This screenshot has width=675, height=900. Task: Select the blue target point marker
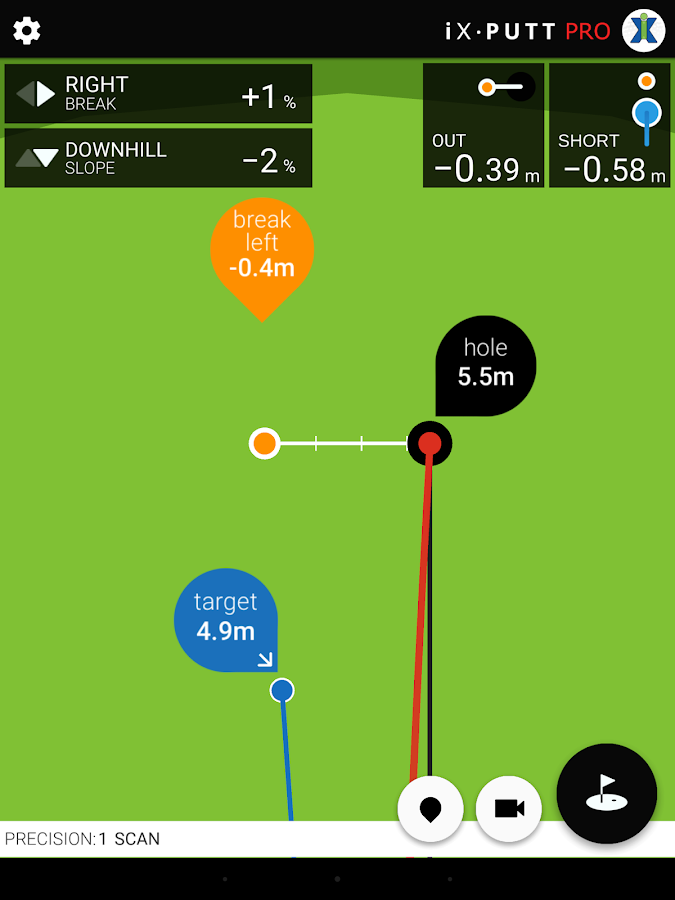tap(282, 690)
